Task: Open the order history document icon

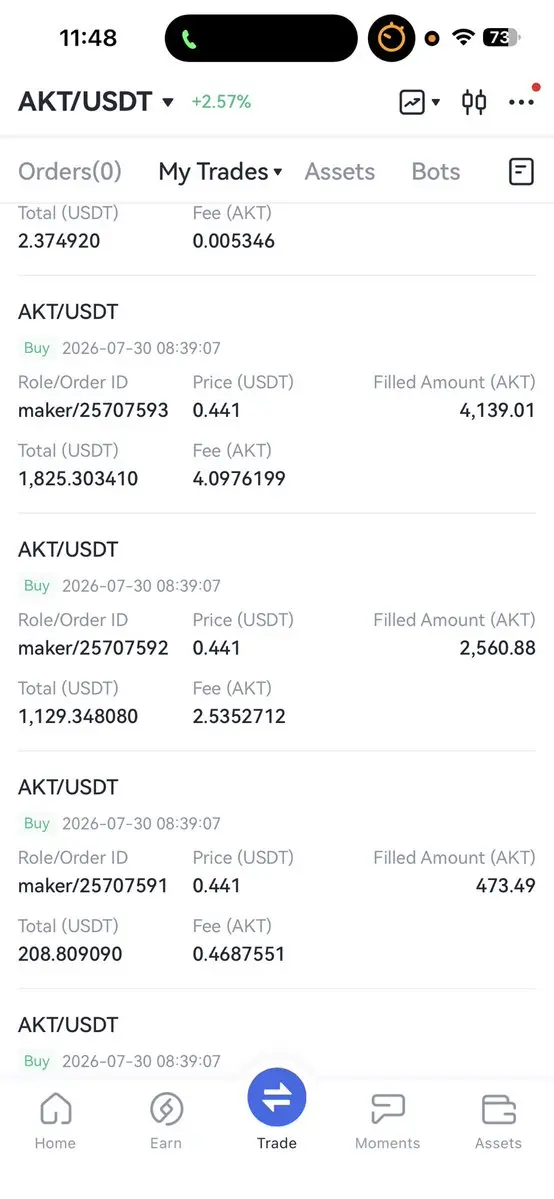Action: click(521, 171)
